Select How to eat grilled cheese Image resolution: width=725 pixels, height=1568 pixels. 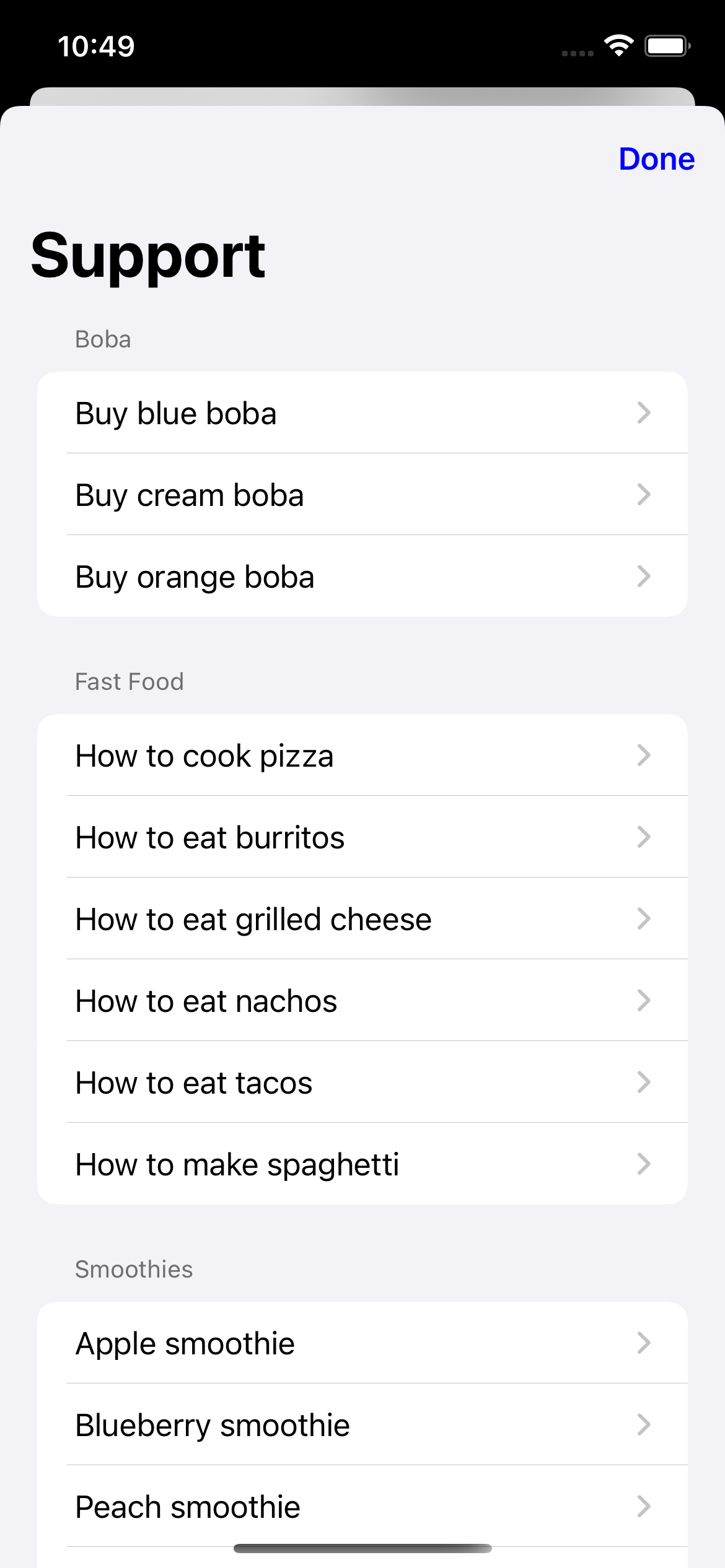(362, 919)
